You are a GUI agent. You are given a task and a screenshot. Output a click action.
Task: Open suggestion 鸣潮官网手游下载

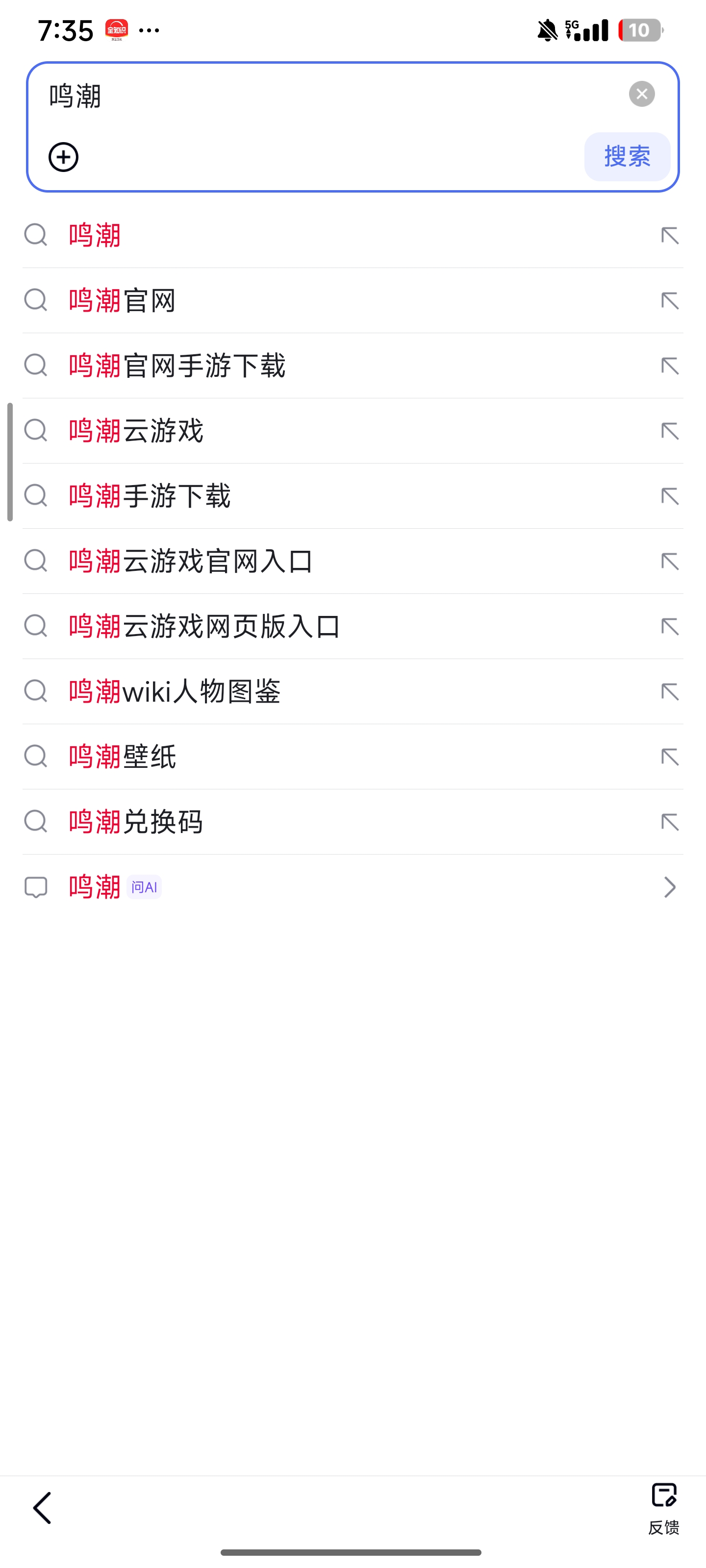(x=176, y=366)
